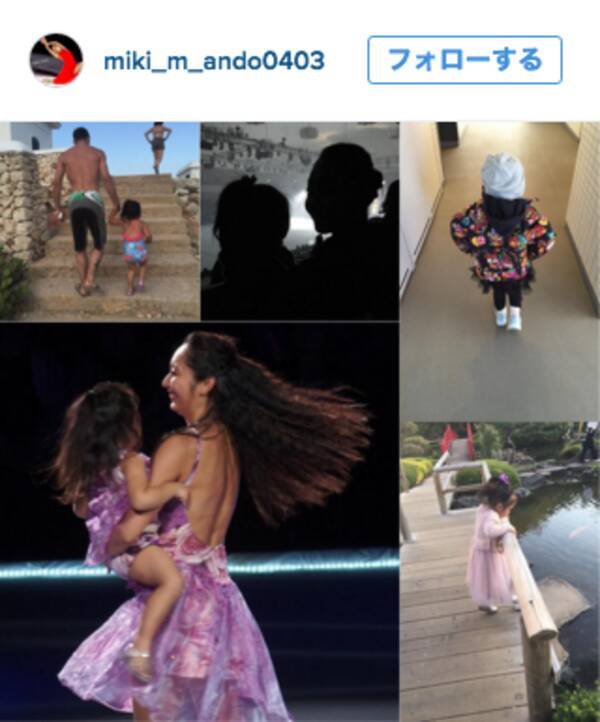Open the miki_m_ando0403 username link
Viewport: 600px width, 722px height.
[214, 61]
